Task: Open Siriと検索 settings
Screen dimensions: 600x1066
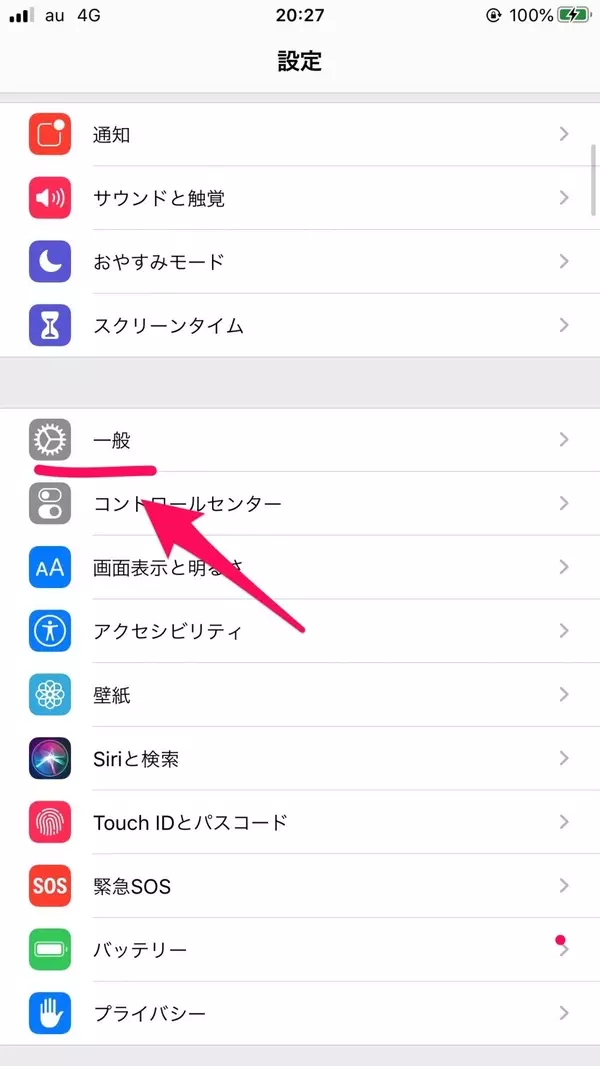Action: 300,759
